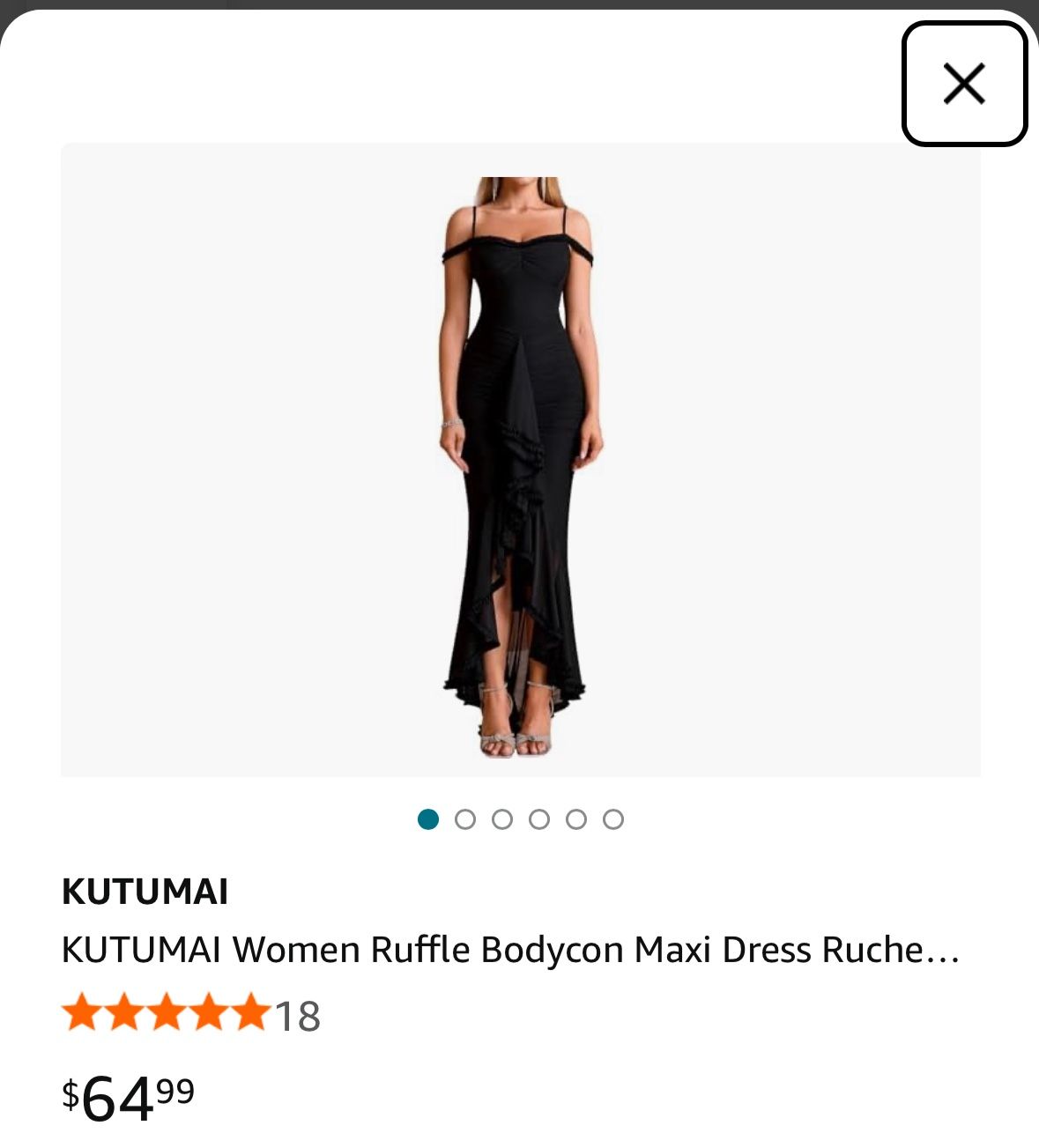Open the KUTUMAI brand page
The width and height of the screenshot is (1039, 1148).
pos(143,892)
